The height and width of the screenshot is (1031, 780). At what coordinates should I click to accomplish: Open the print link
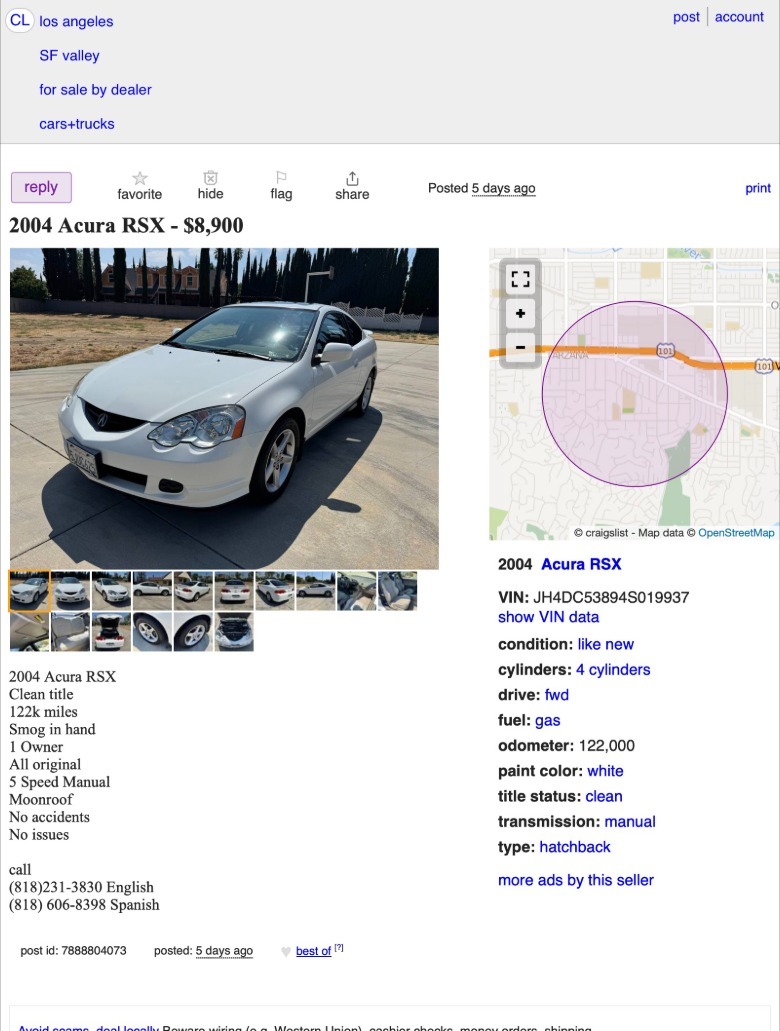(x=758, y=188)
